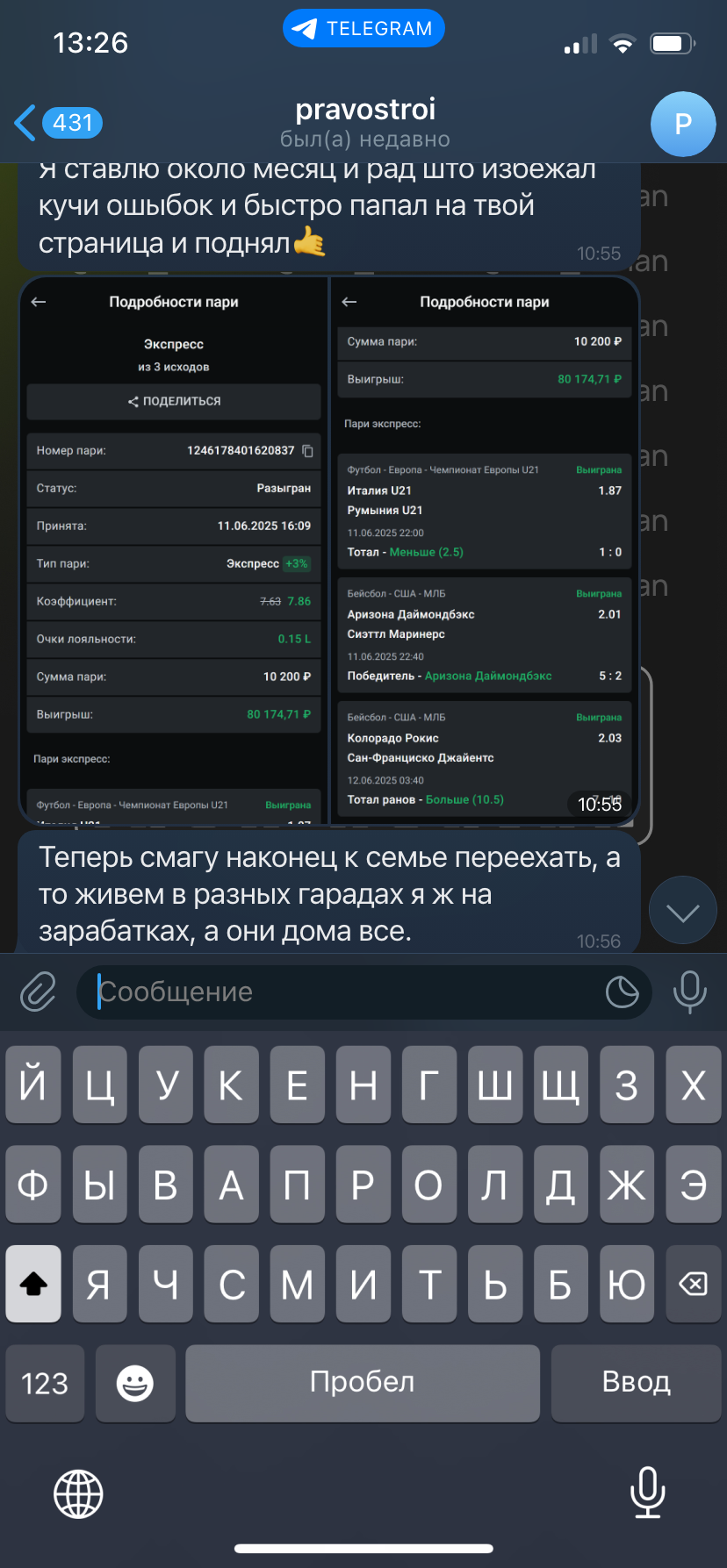Jump to the latest messages
The width and height of the screenshot is (727, 1568).
click(682, 910)
